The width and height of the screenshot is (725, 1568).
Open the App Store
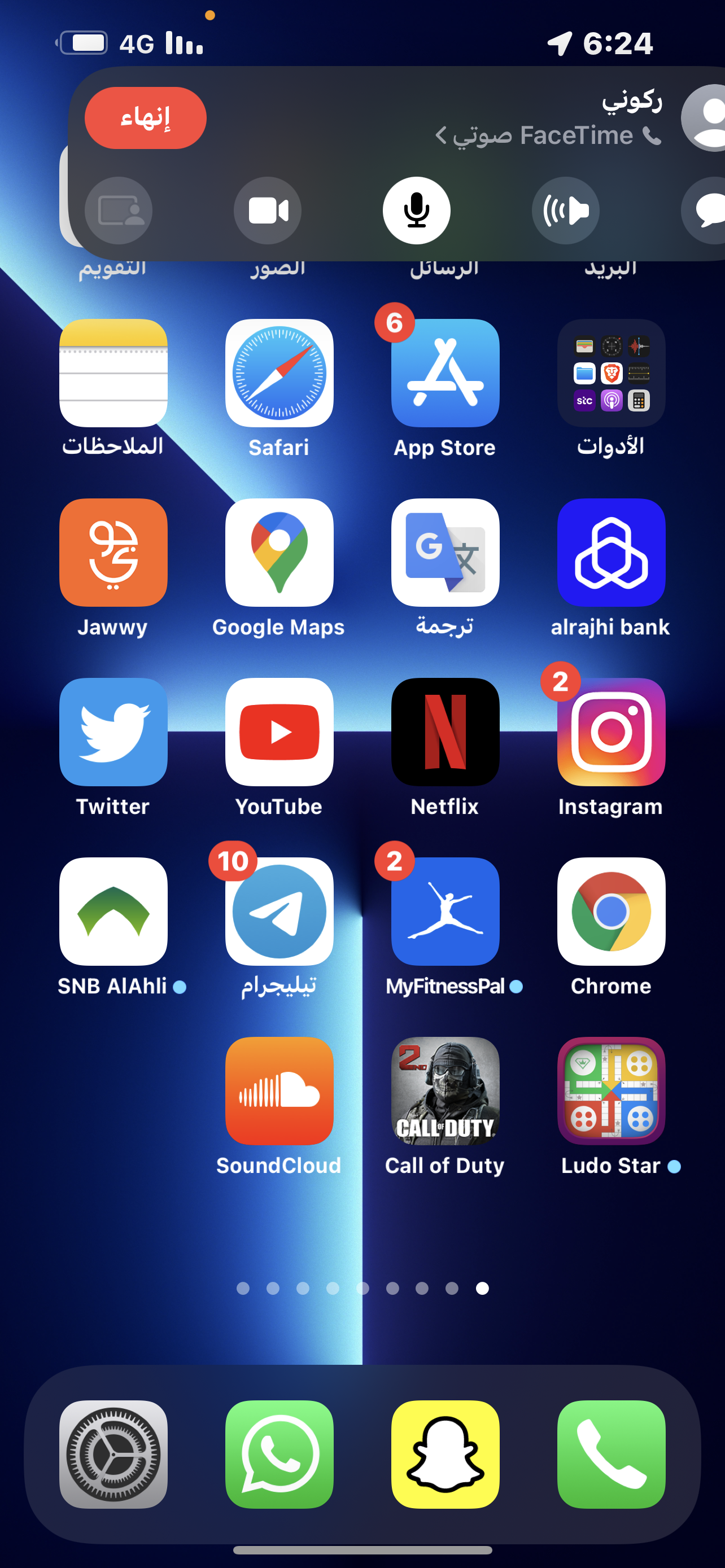coord(445,373)
